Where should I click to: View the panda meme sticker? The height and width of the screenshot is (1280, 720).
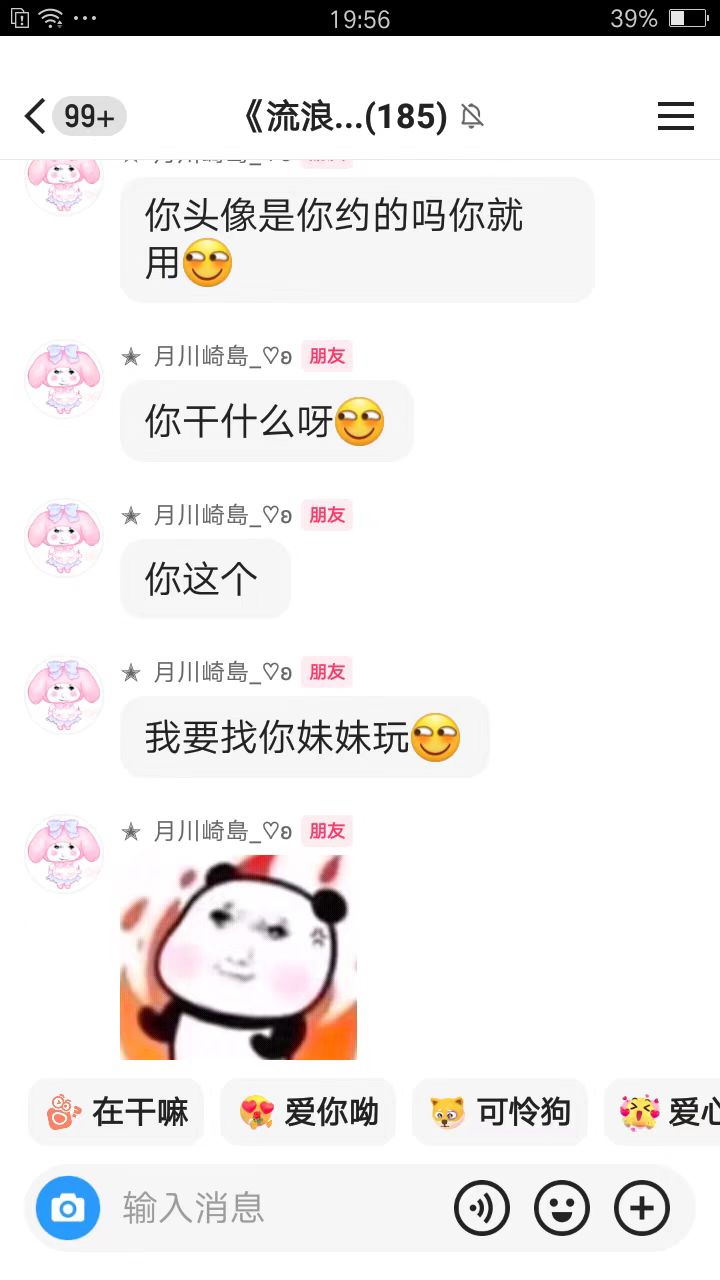point(238,957)
